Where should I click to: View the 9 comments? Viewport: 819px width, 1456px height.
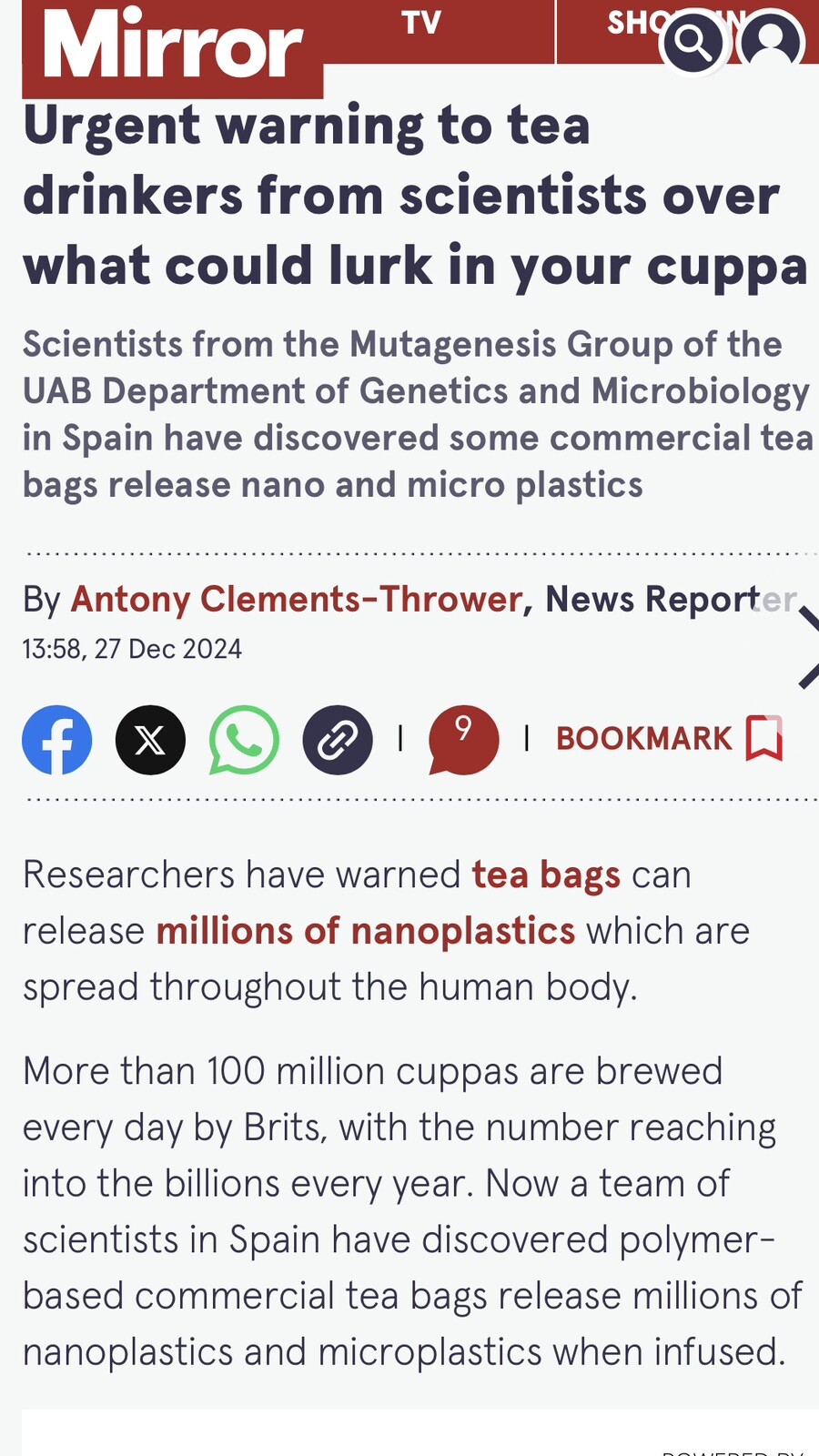tap(464, 740)
